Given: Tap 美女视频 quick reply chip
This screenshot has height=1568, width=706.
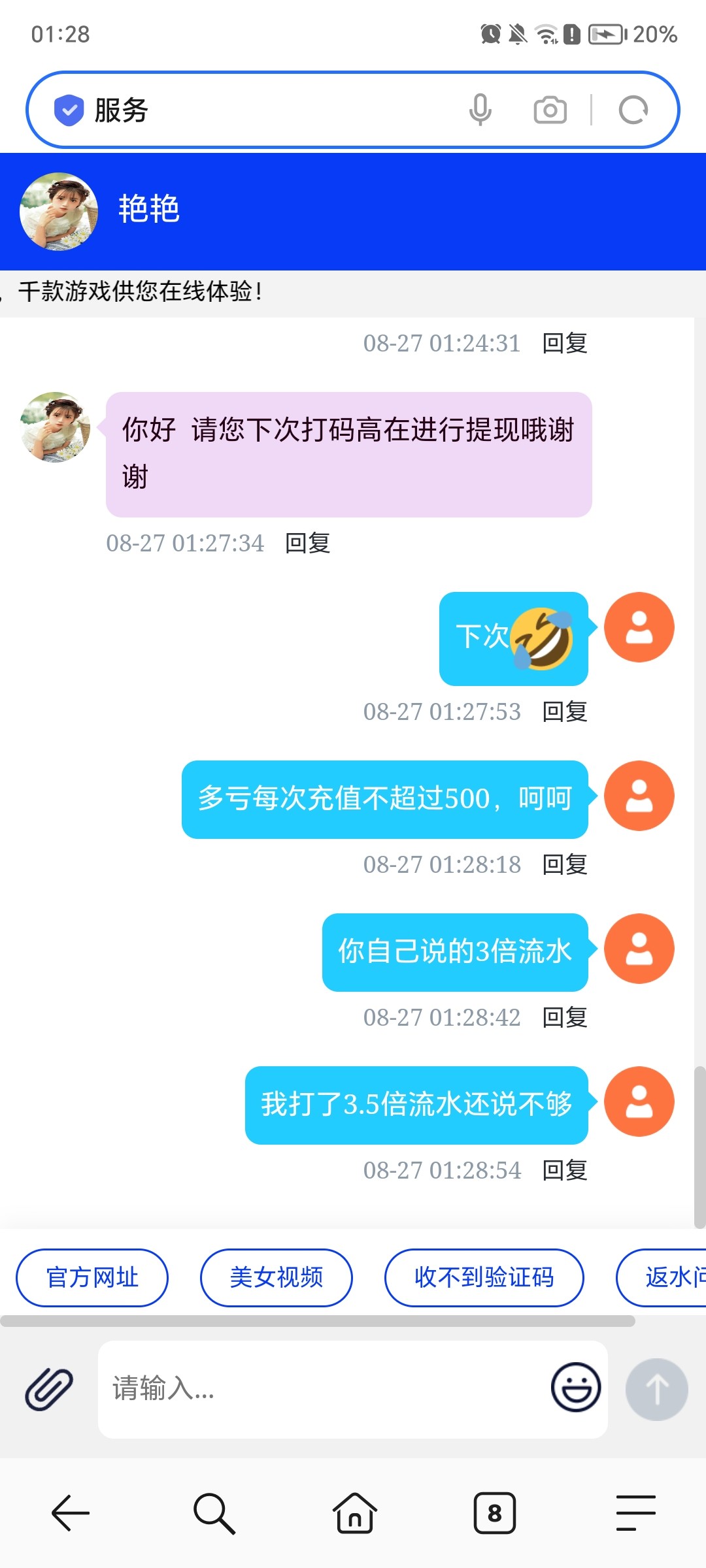Looking at the screenshot, I should pos(276,1278).
